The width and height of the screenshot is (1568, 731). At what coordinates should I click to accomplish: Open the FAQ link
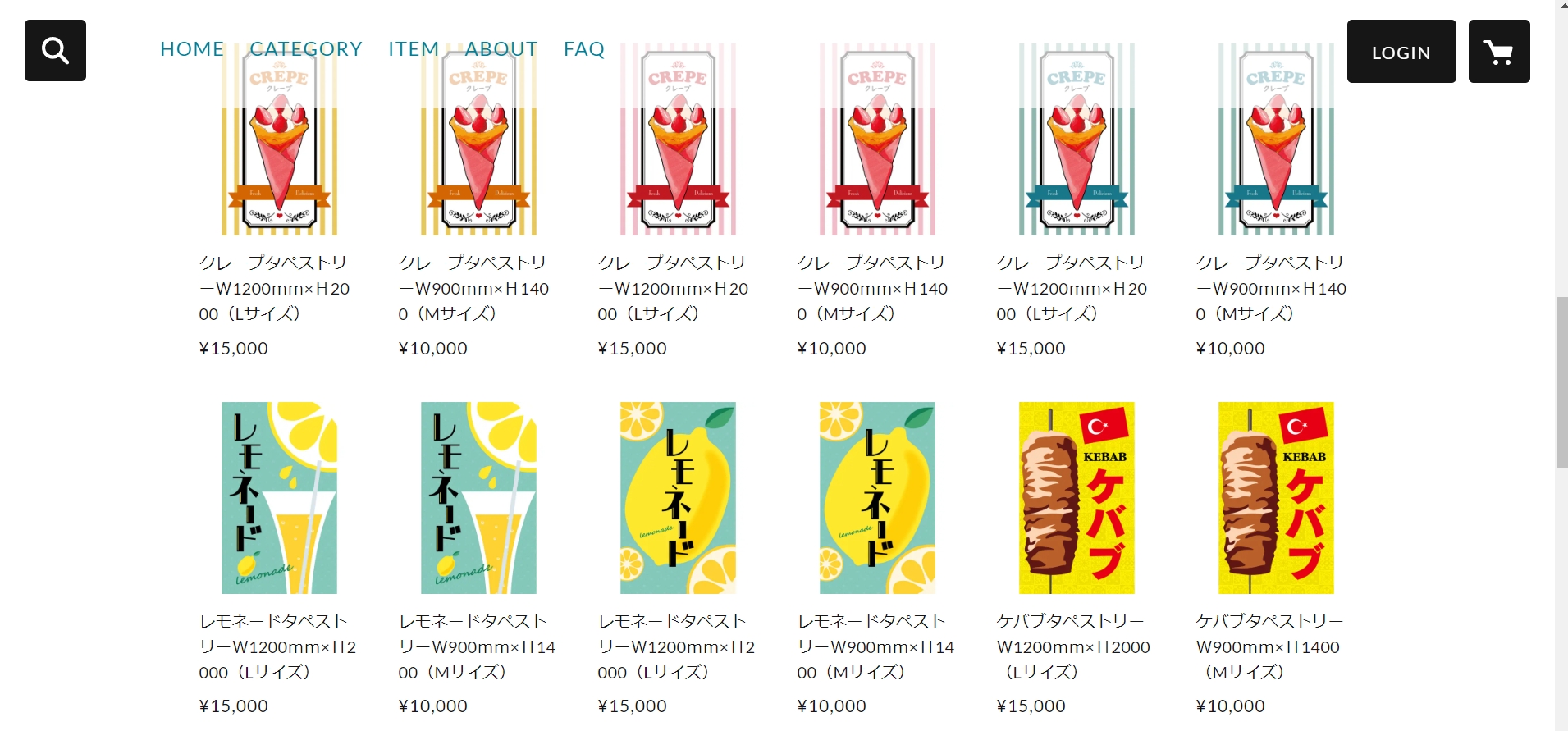584,49
